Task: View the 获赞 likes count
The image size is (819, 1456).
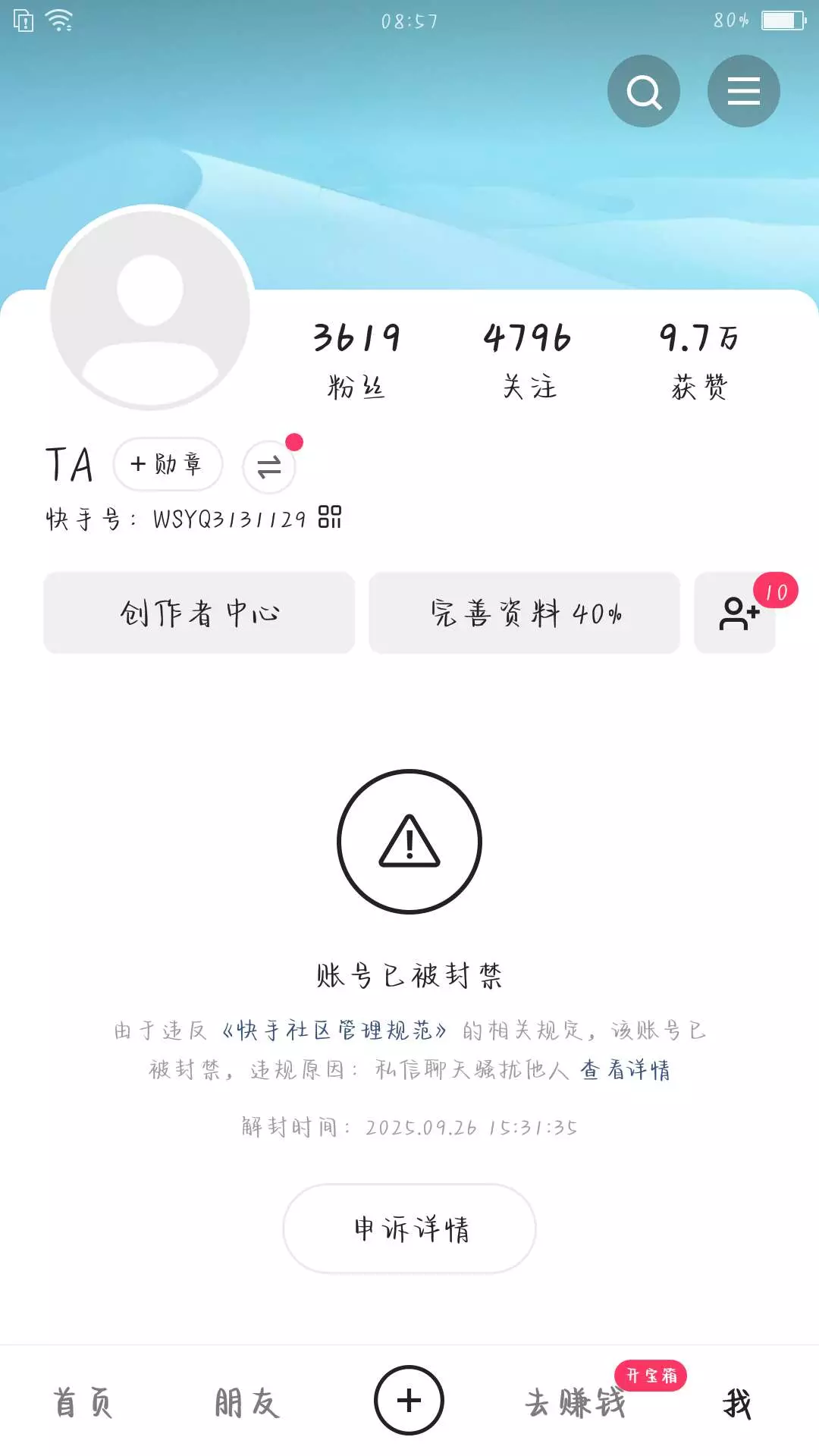Action: click(x=698, y=360)
